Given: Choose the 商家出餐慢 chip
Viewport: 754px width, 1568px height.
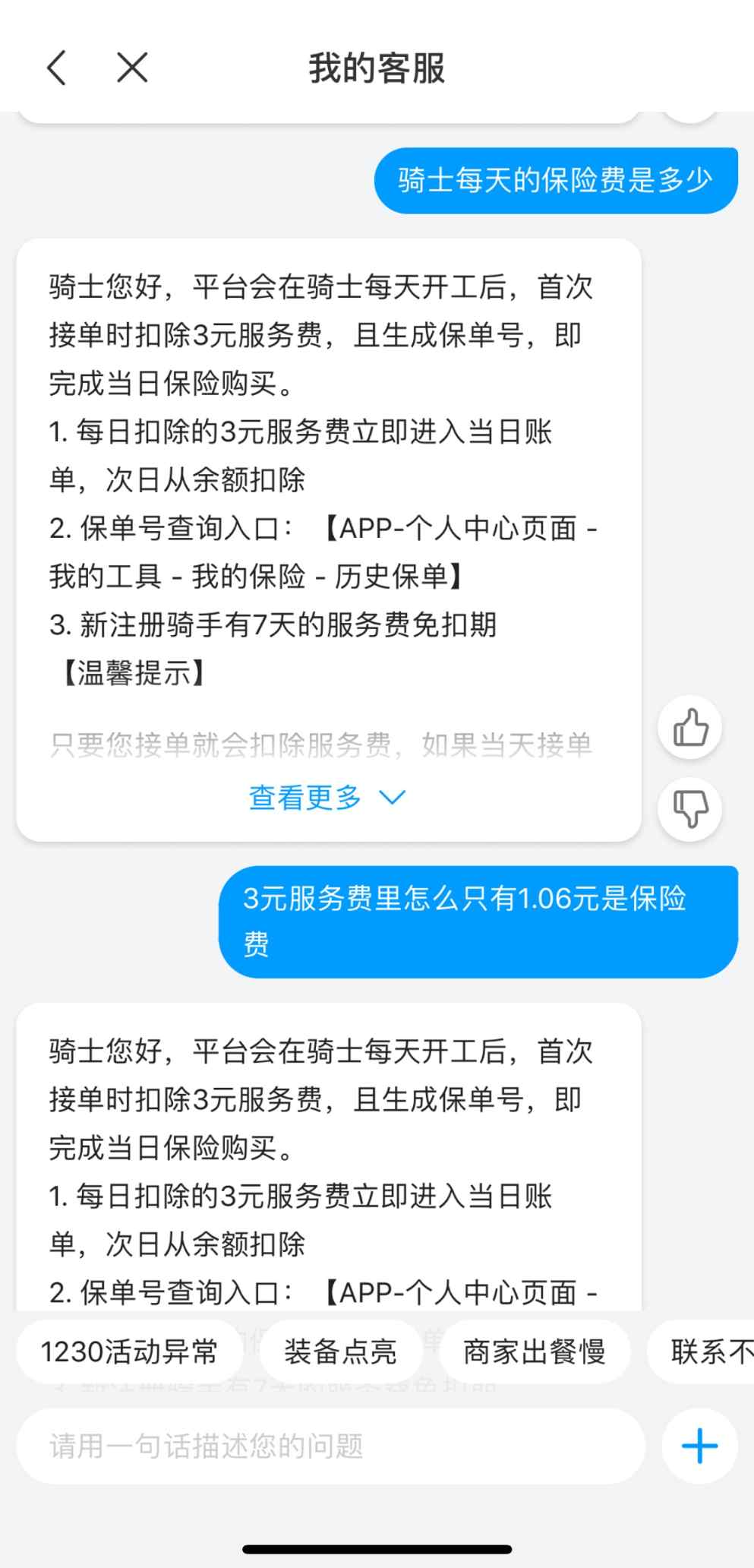Looking at the screenshot, I should [x=534, y=1351].
